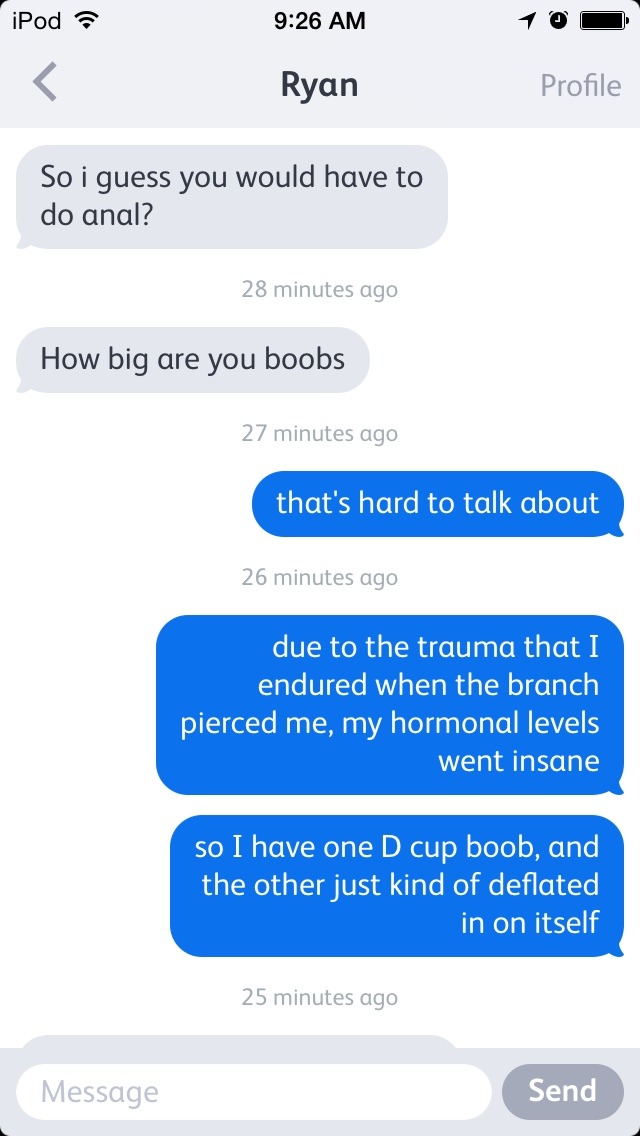Go back from the chat with Ryan

45,84
